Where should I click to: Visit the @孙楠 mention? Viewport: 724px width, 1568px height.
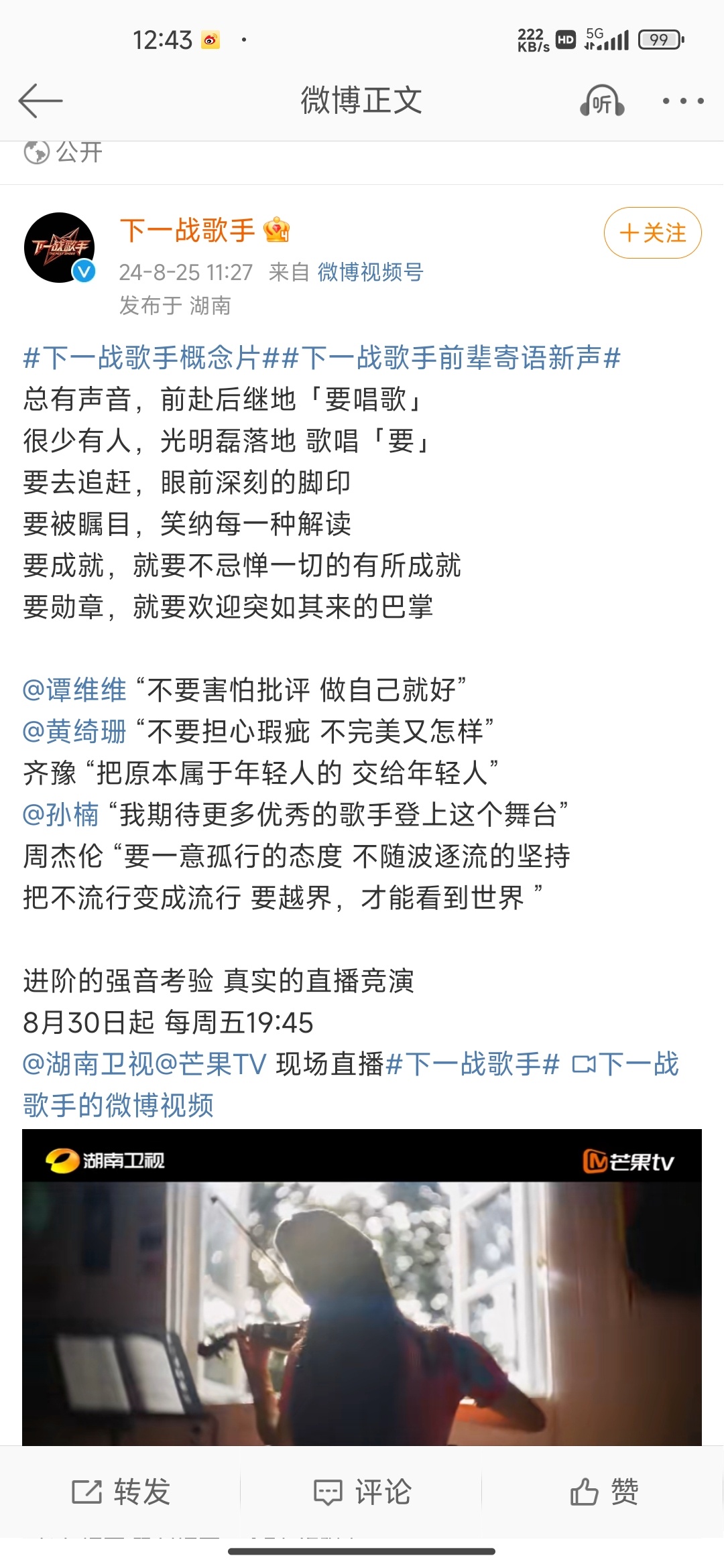(x=61, y=814)
